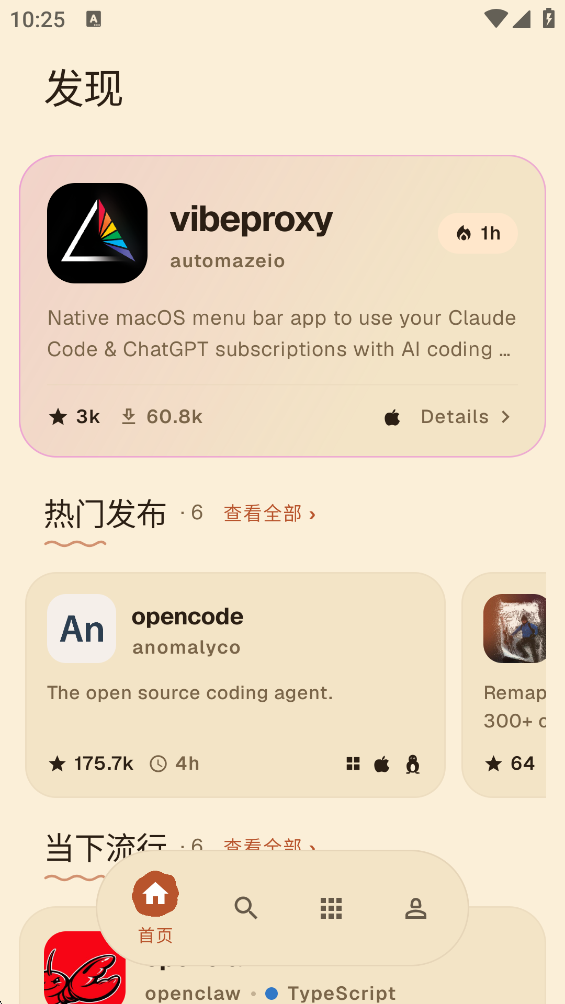Open the search tab

coord(246,908)
